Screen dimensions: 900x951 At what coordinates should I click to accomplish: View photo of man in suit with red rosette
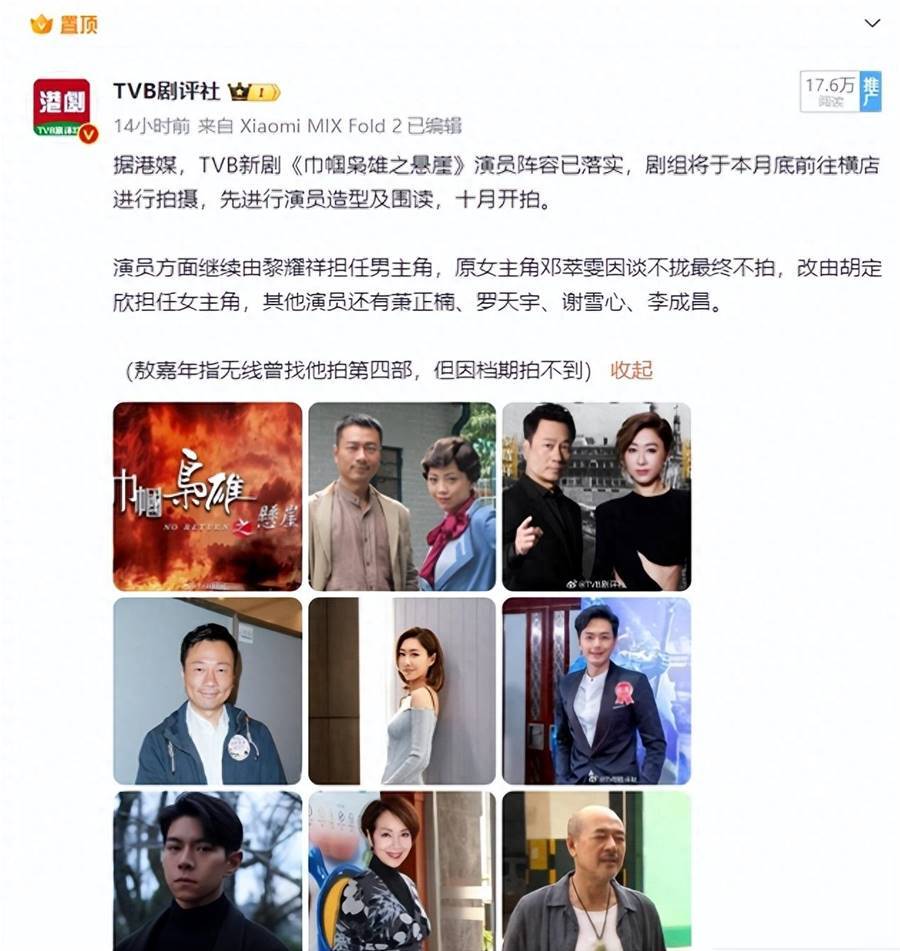click(596, 690)
